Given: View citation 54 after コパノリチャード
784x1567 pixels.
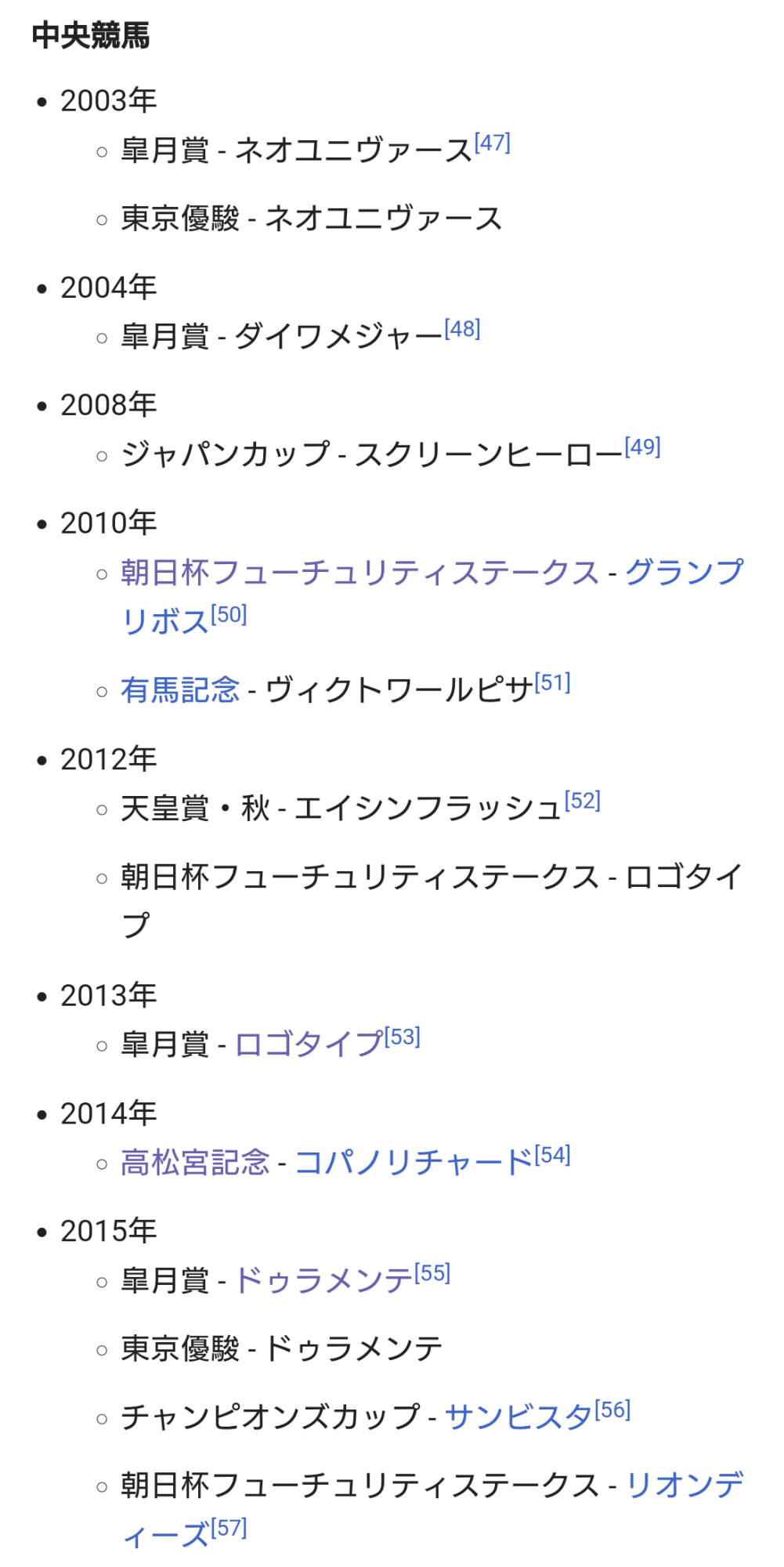Looking at the screenshot, I should pyautogui.click(x=553, y=1155).
